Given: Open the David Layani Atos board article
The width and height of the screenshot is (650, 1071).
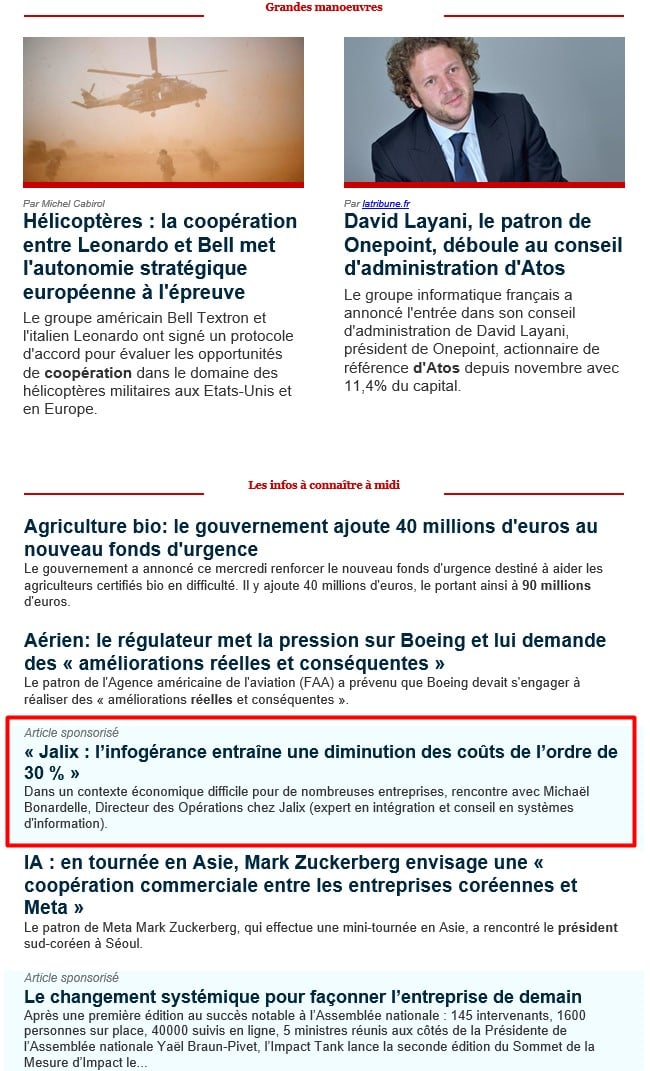Looking at the screenshot, I should (x=482, y=244).
